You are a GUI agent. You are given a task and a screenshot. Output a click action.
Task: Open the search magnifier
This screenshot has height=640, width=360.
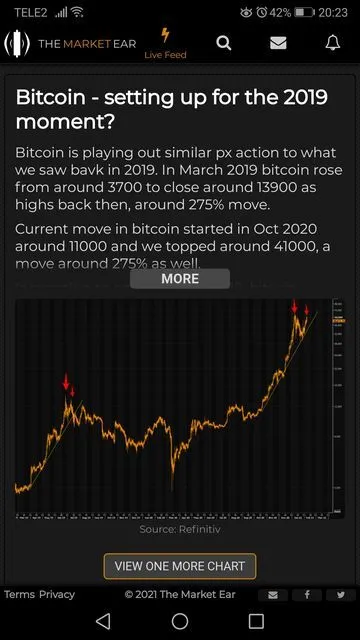pyautogui.click(x=224, y=42)
